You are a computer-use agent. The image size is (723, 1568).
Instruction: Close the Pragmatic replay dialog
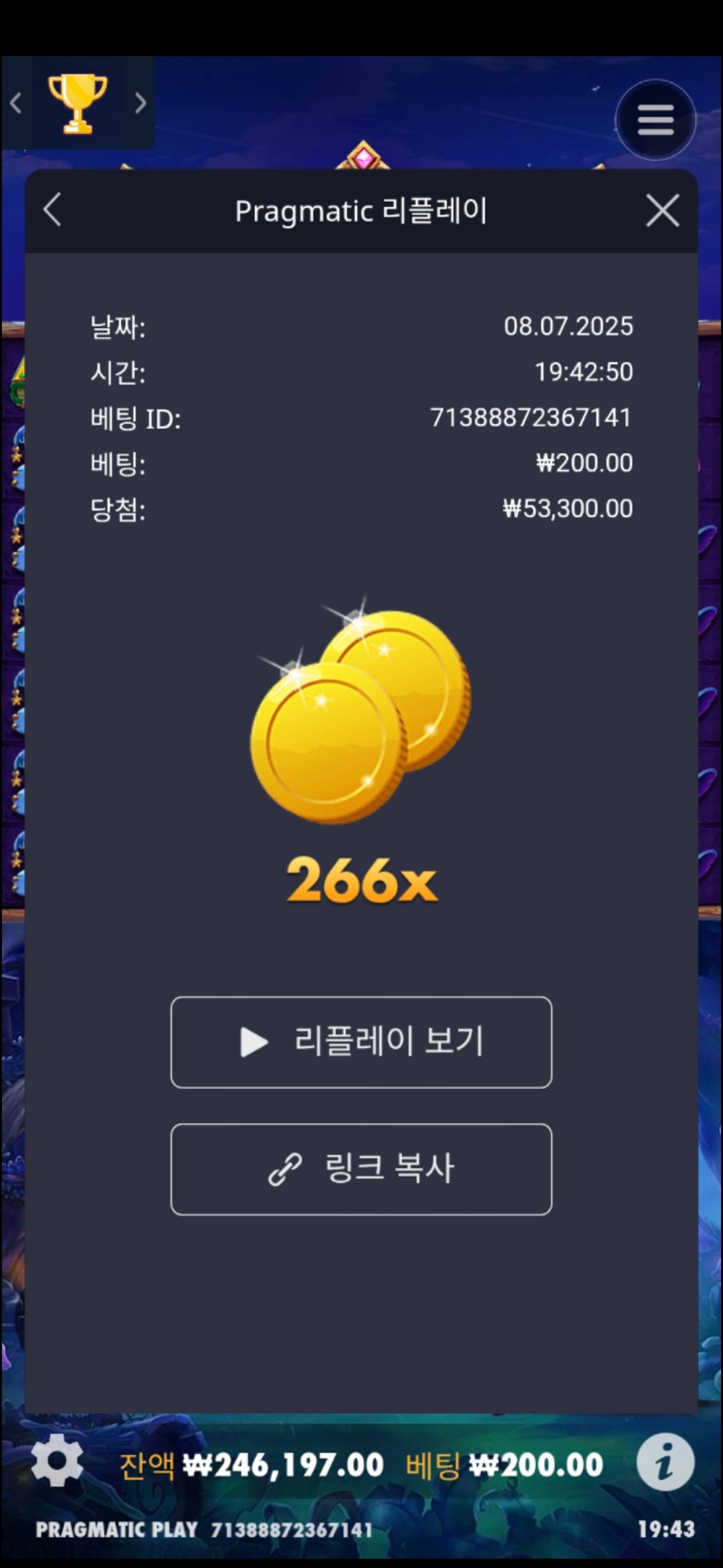click(662, 211)
